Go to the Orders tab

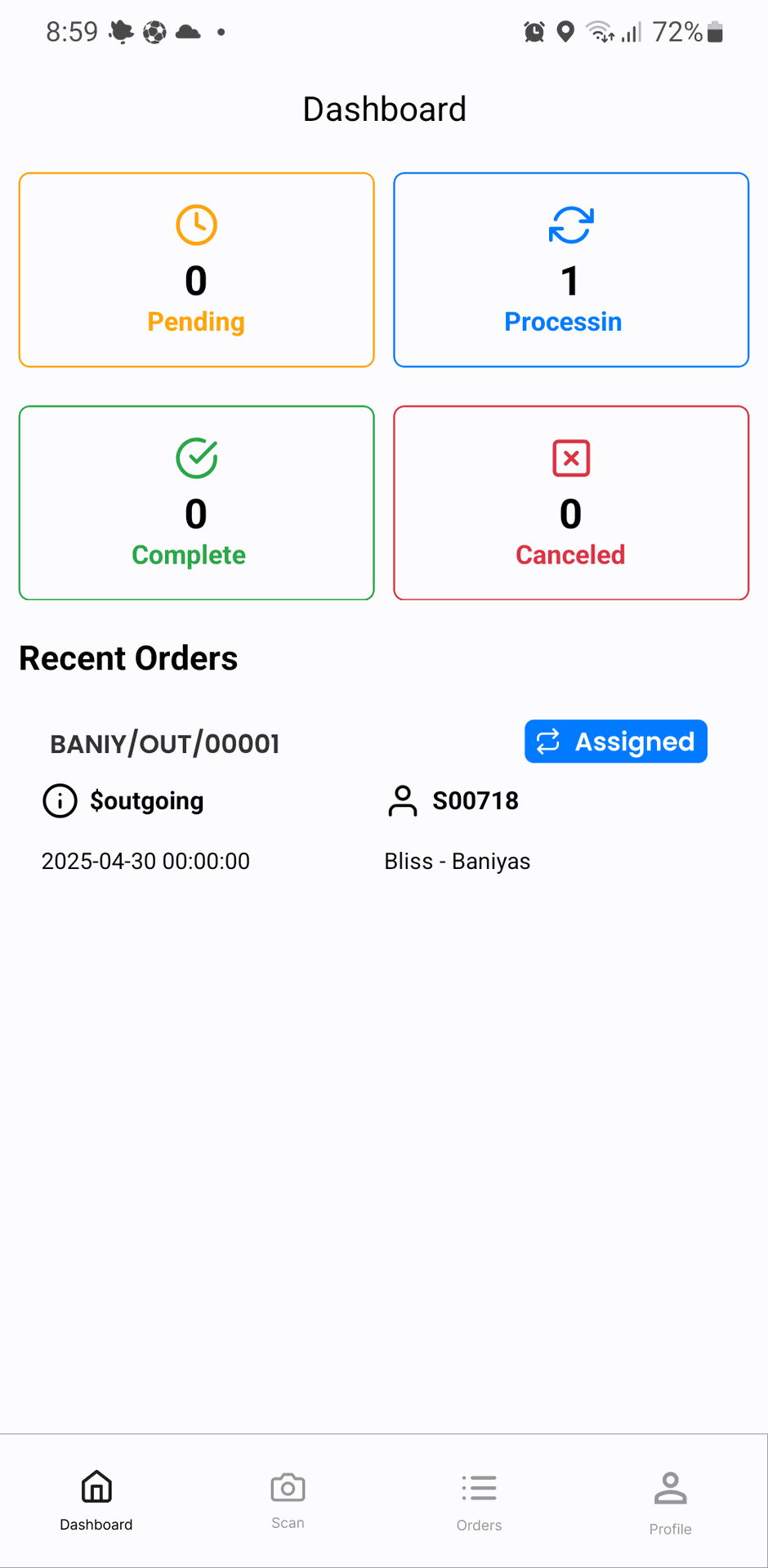click(x=480, y=1501)
